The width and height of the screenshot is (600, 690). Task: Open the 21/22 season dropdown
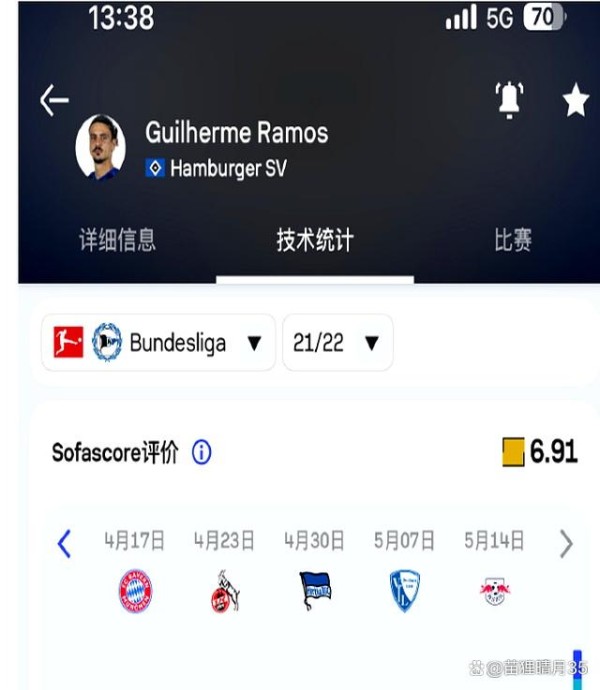pyautogui.click(x=337, y=343)
